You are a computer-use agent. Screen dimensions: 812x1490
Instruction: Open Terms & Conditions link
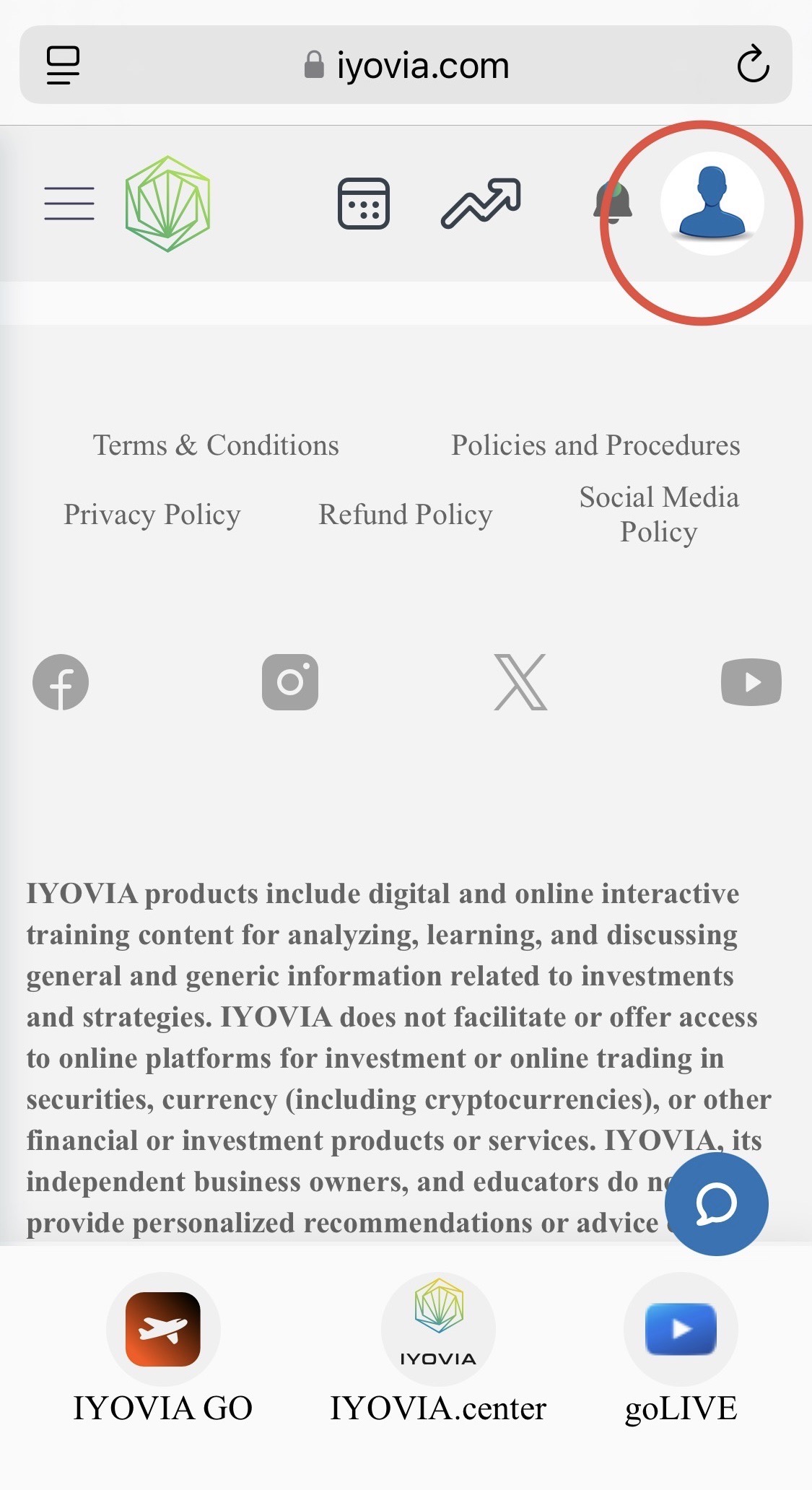pyautogui.click(x=216, y=445)
